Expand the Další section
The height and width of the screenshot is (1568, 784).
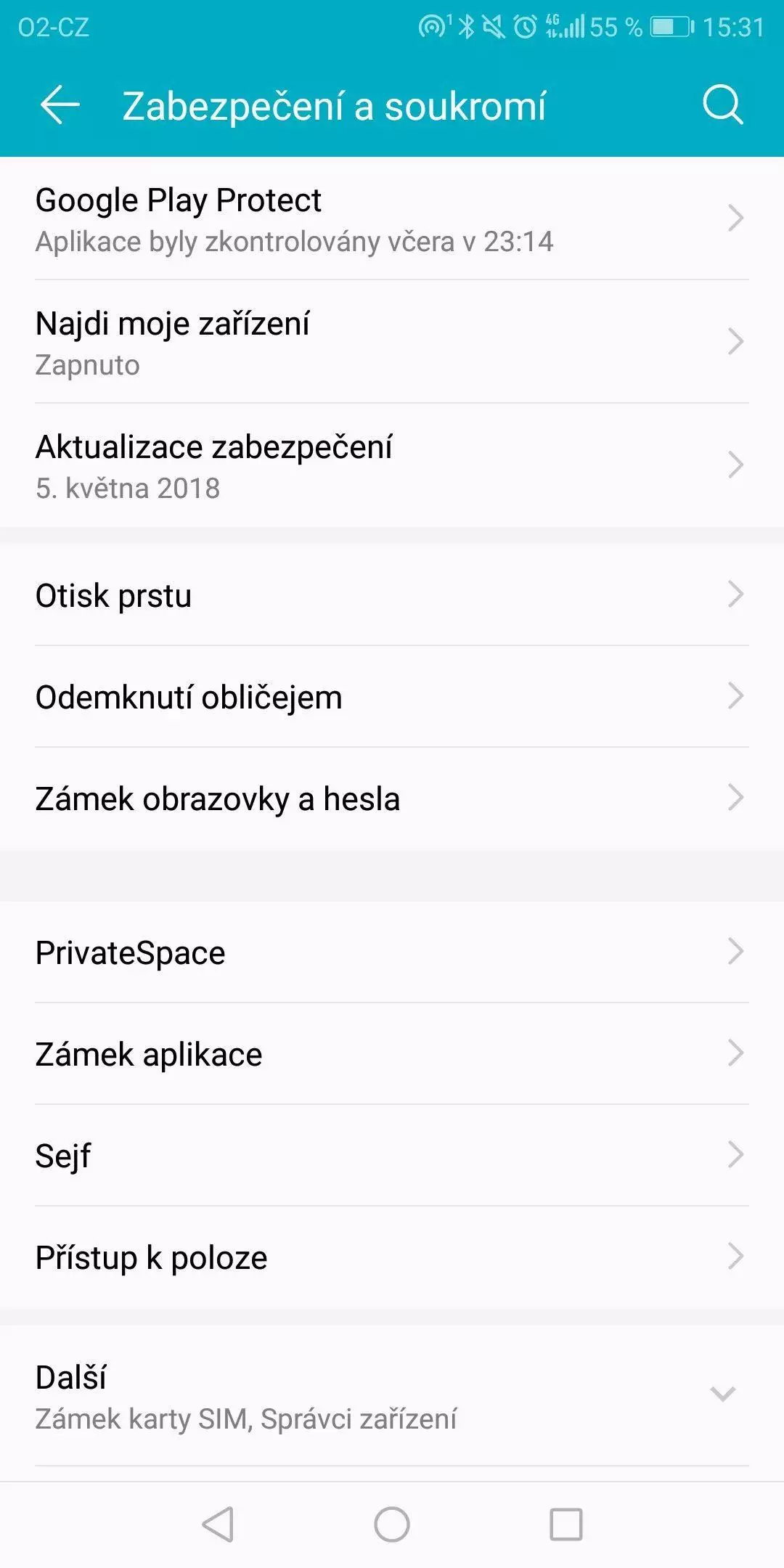coord(392,1396)
